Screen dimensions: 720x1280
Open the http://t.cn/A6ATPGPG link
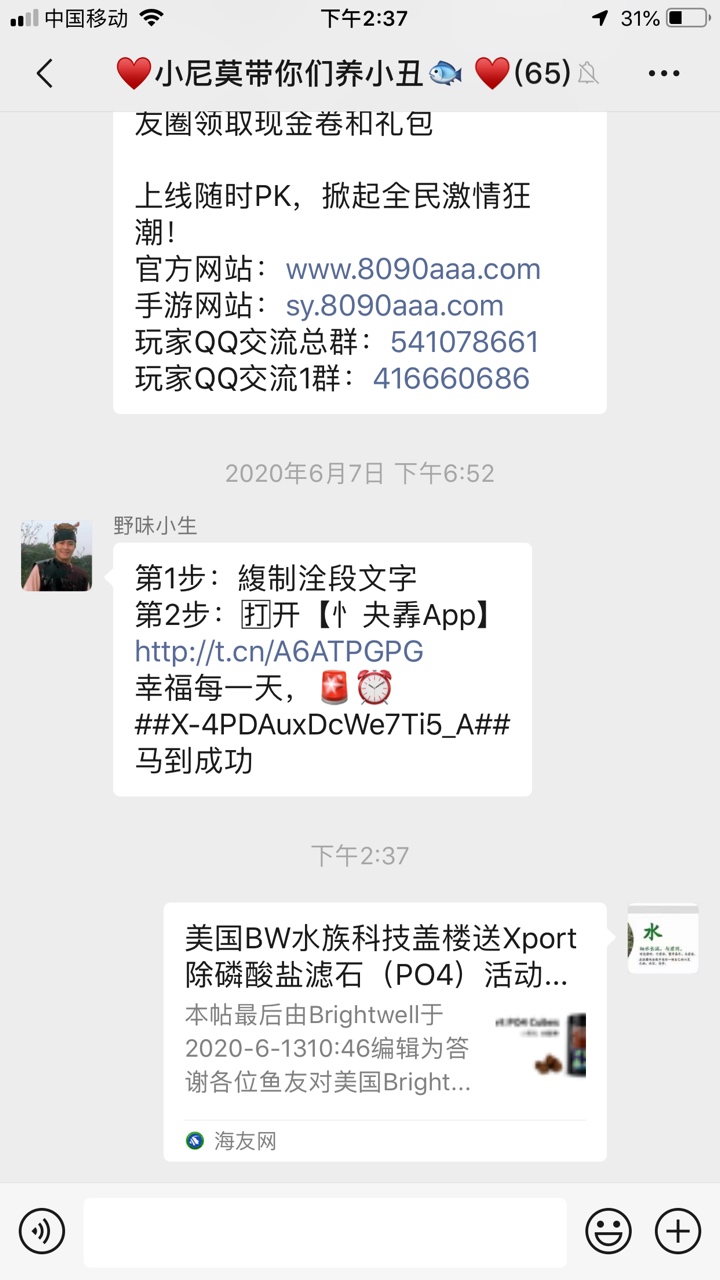tap(279, 651)
